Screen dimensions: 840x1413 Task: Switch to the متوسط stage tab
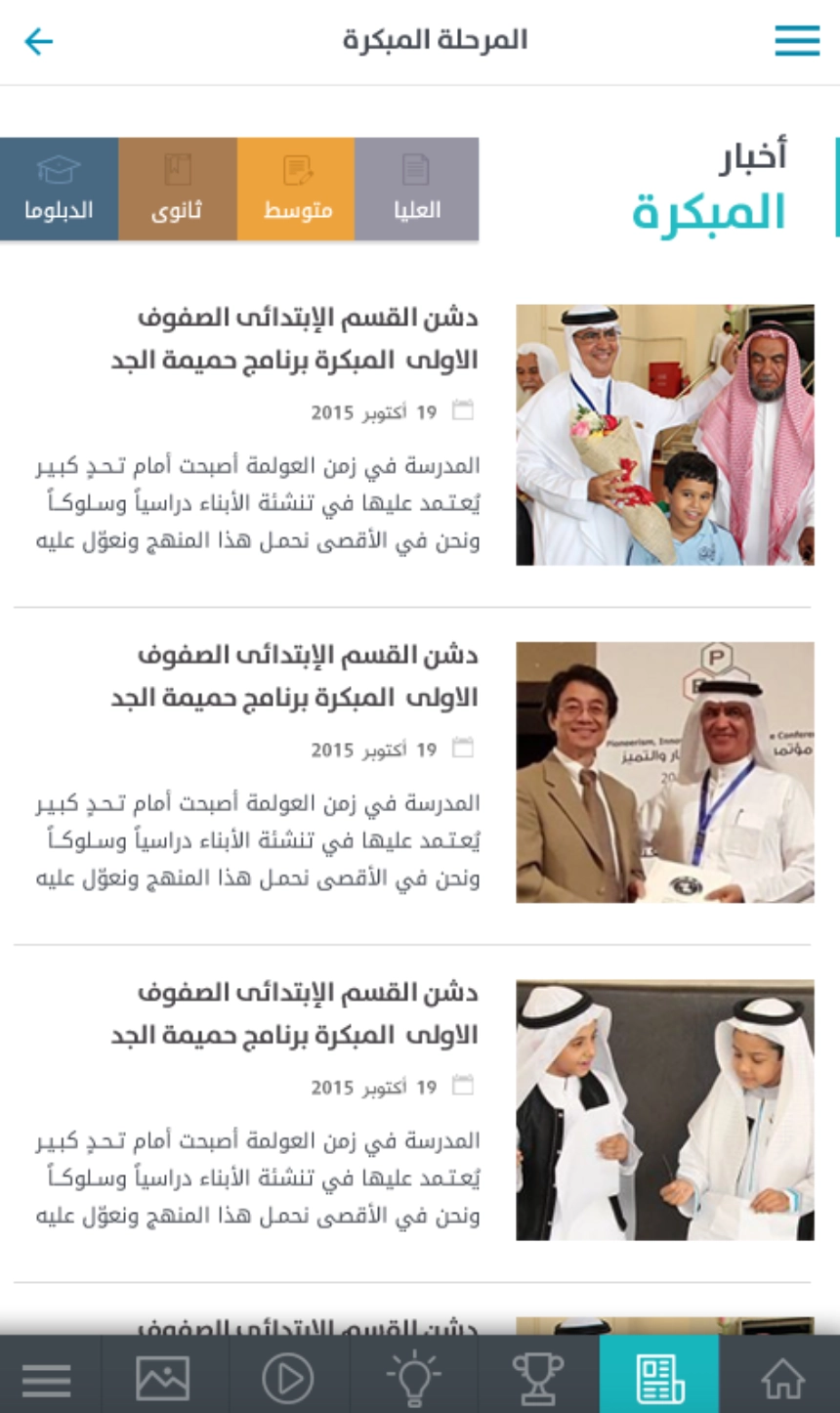tap(296, 190)
